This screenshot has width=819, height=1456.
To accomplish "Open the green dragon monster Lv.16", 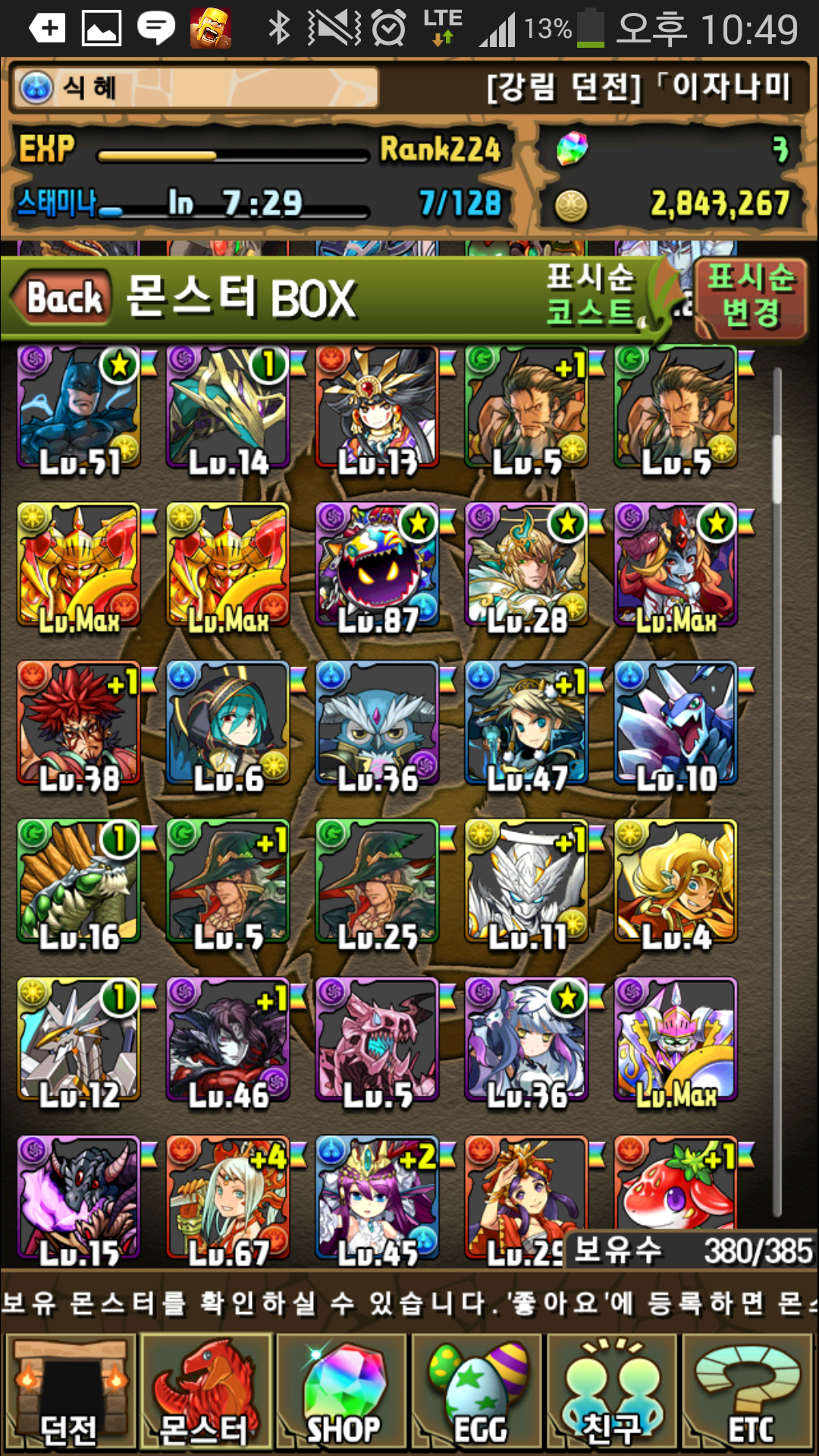I will point(79,881).
